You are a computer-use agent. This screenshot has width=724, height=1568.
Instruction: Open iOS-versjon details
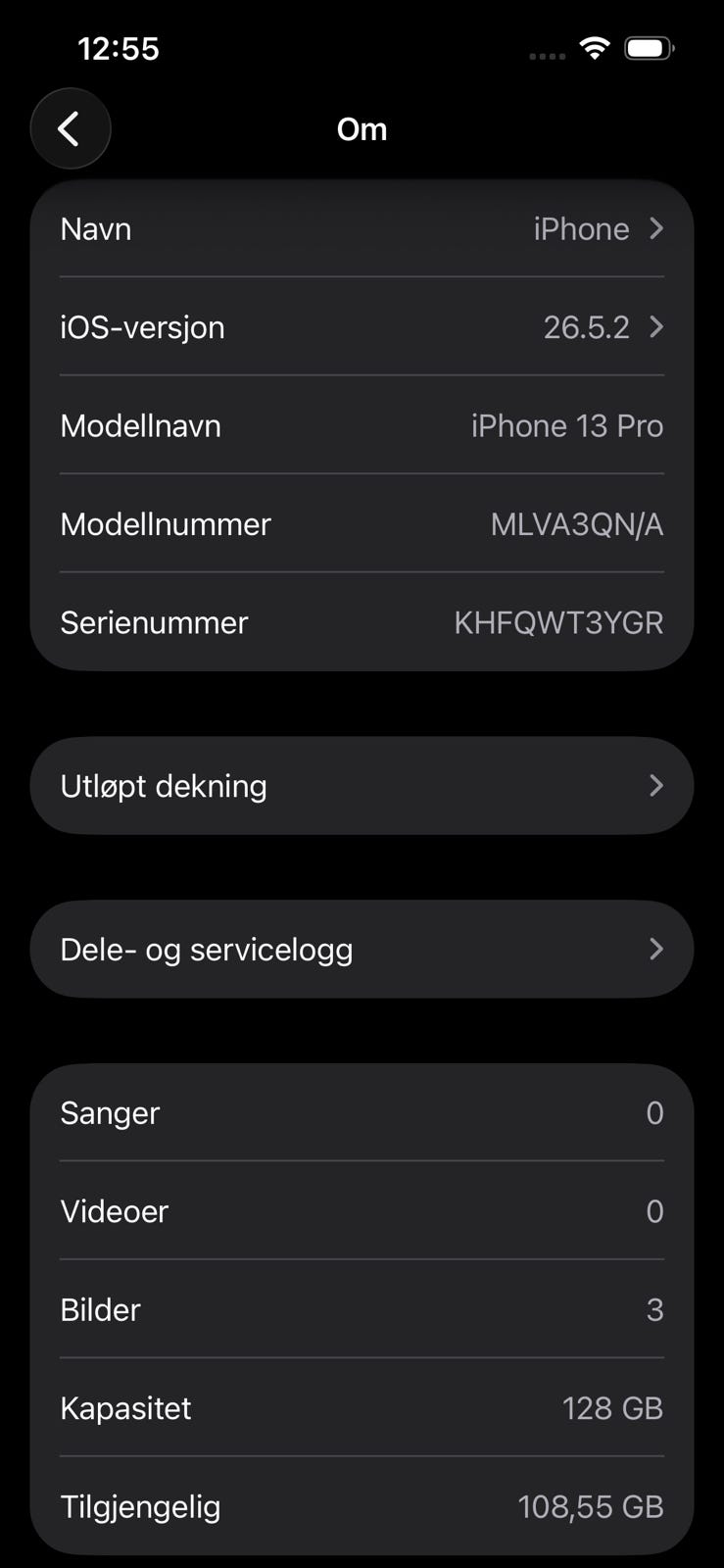(362, 327)
